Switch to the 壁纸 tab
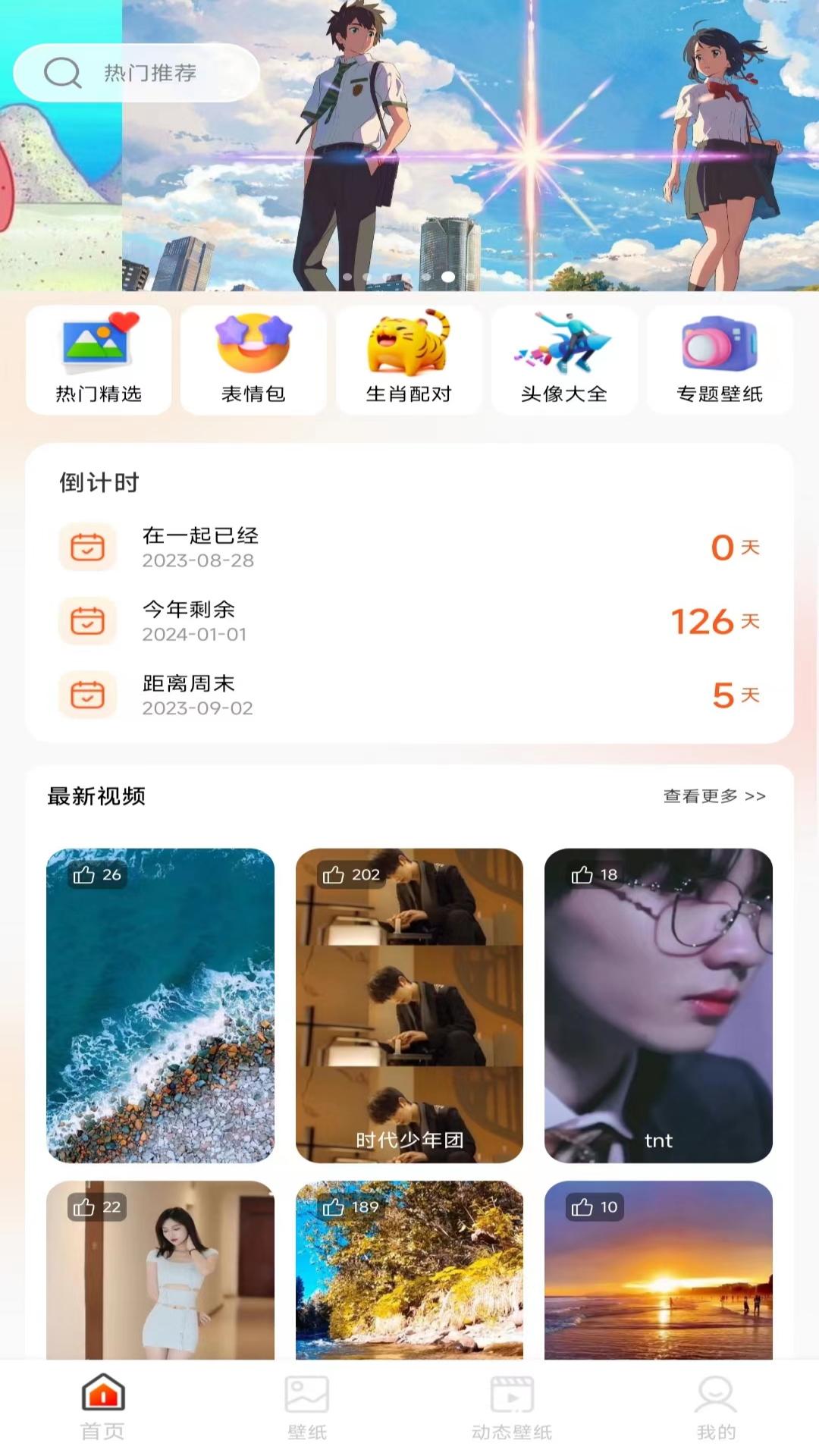 coord(307,1407)
